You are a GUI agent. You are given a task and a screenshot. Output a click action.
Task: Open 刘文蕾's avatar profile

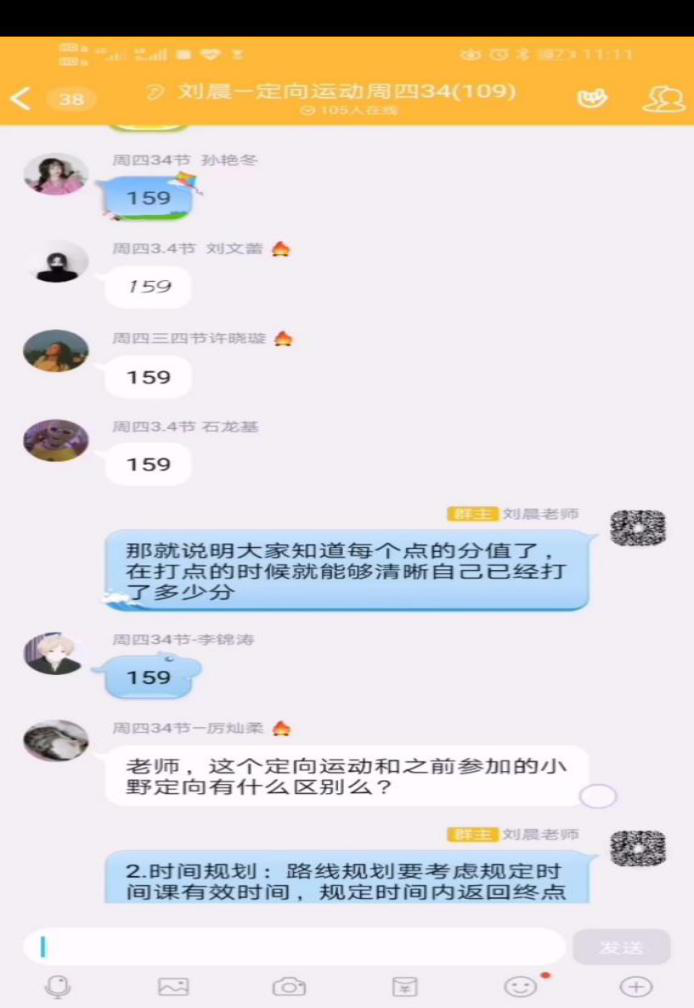point(56,262)
